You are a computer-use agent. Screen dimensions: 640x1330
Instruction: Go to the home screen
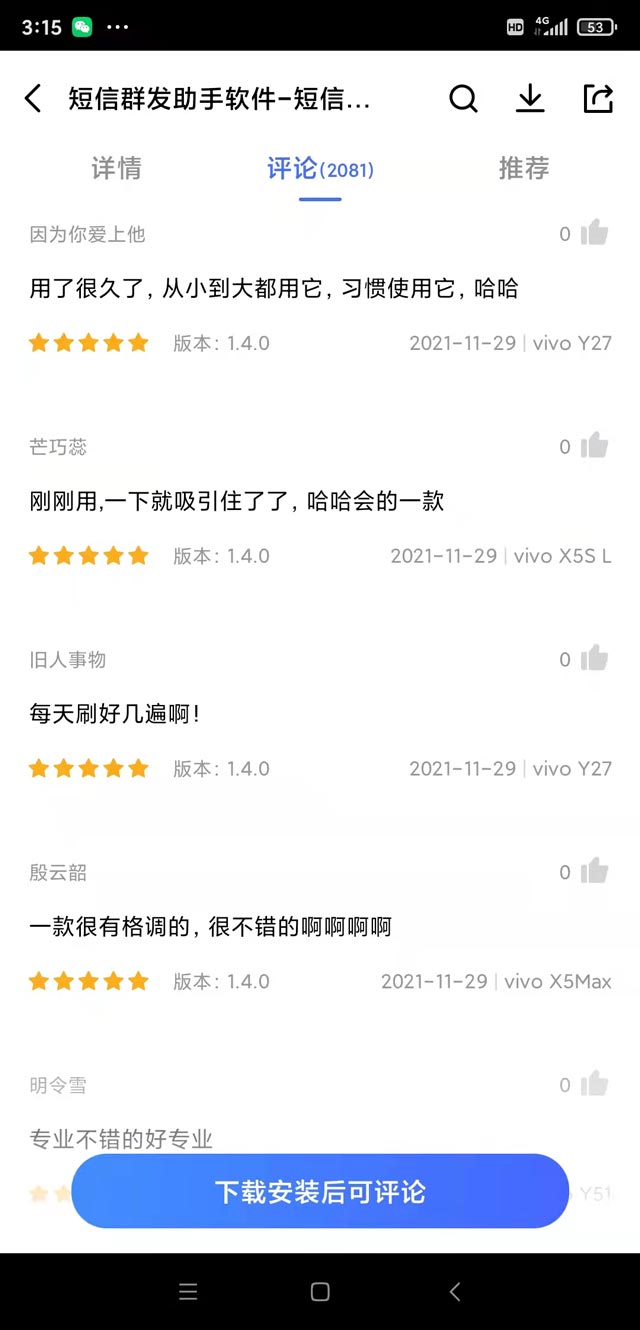320,1292
